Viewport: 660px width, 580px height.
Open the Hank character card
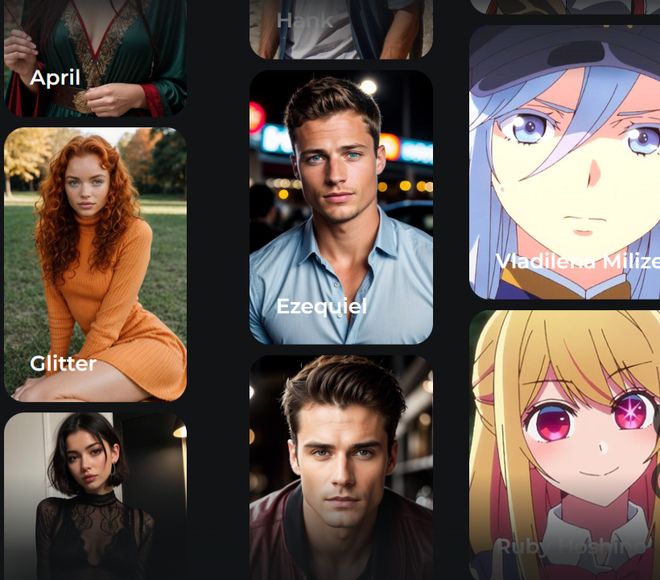340,28
